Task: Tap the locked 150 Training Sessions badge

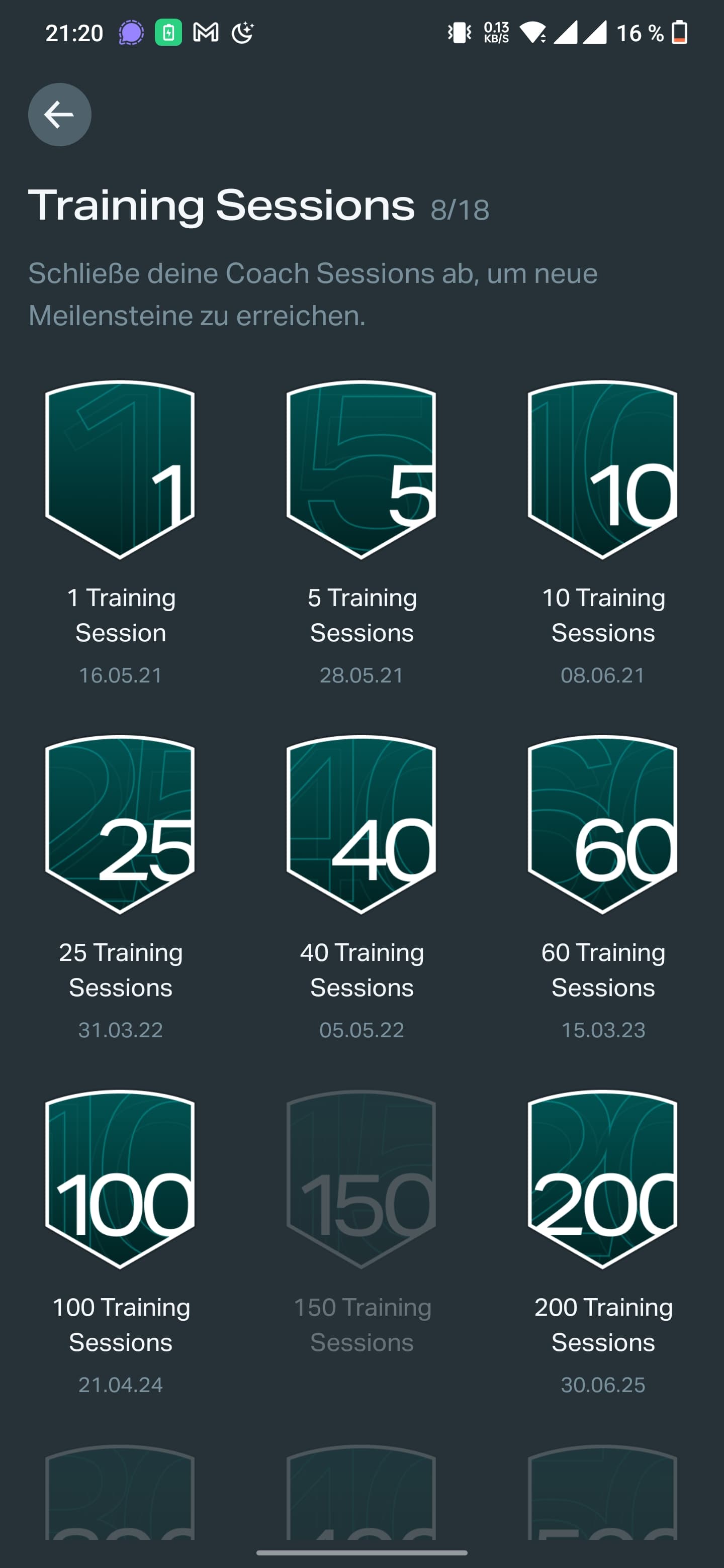Action: click(361, 1180)
